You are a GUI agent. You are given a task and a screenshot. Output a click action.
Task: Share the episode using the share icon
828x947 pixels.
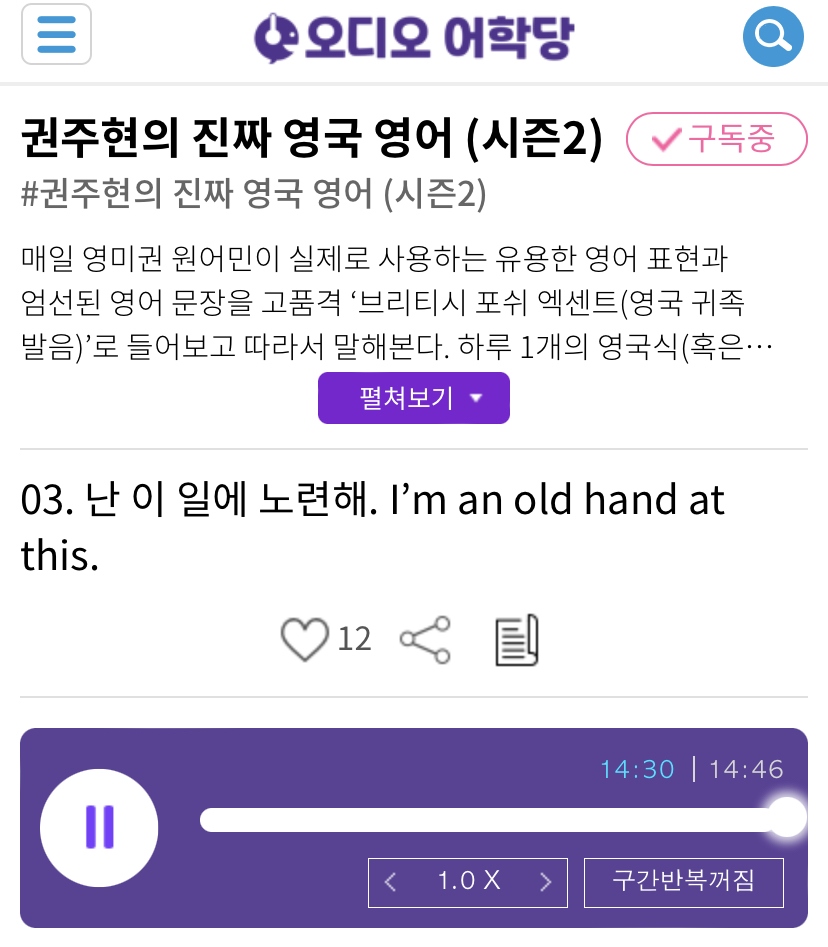424,639
